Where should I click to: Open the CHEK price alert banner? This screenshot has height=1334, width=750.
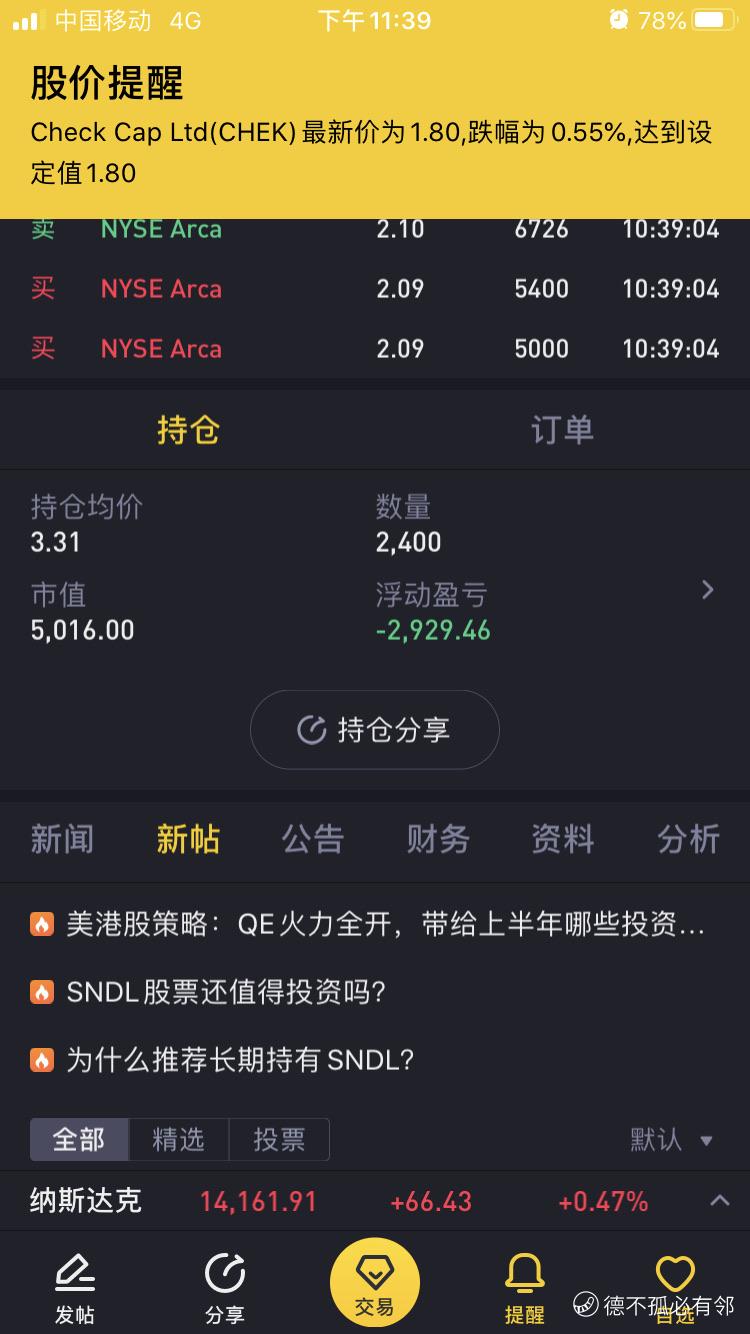click(x=375, y=130)
